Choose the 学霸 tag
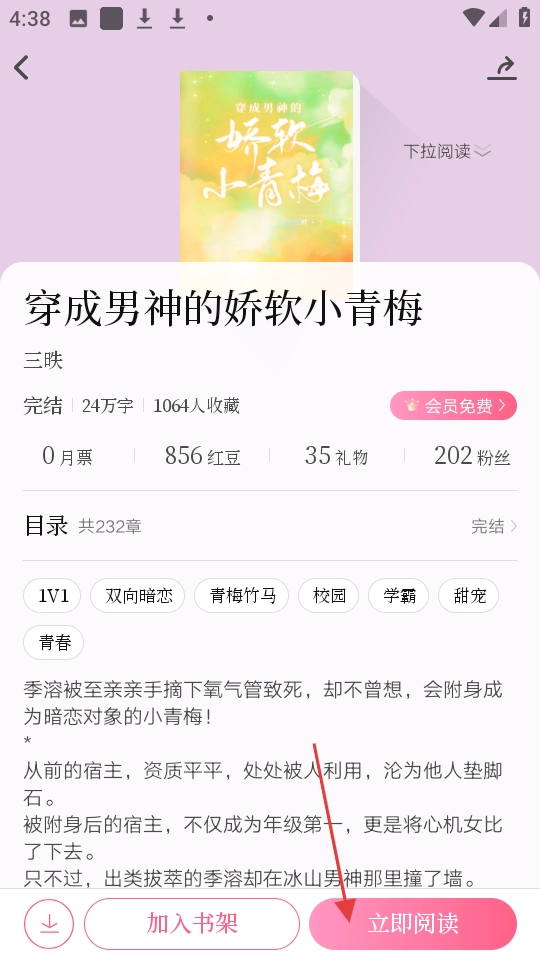This screenshot has height=960, width=540. pyautogui.click(x=399, y=595)
